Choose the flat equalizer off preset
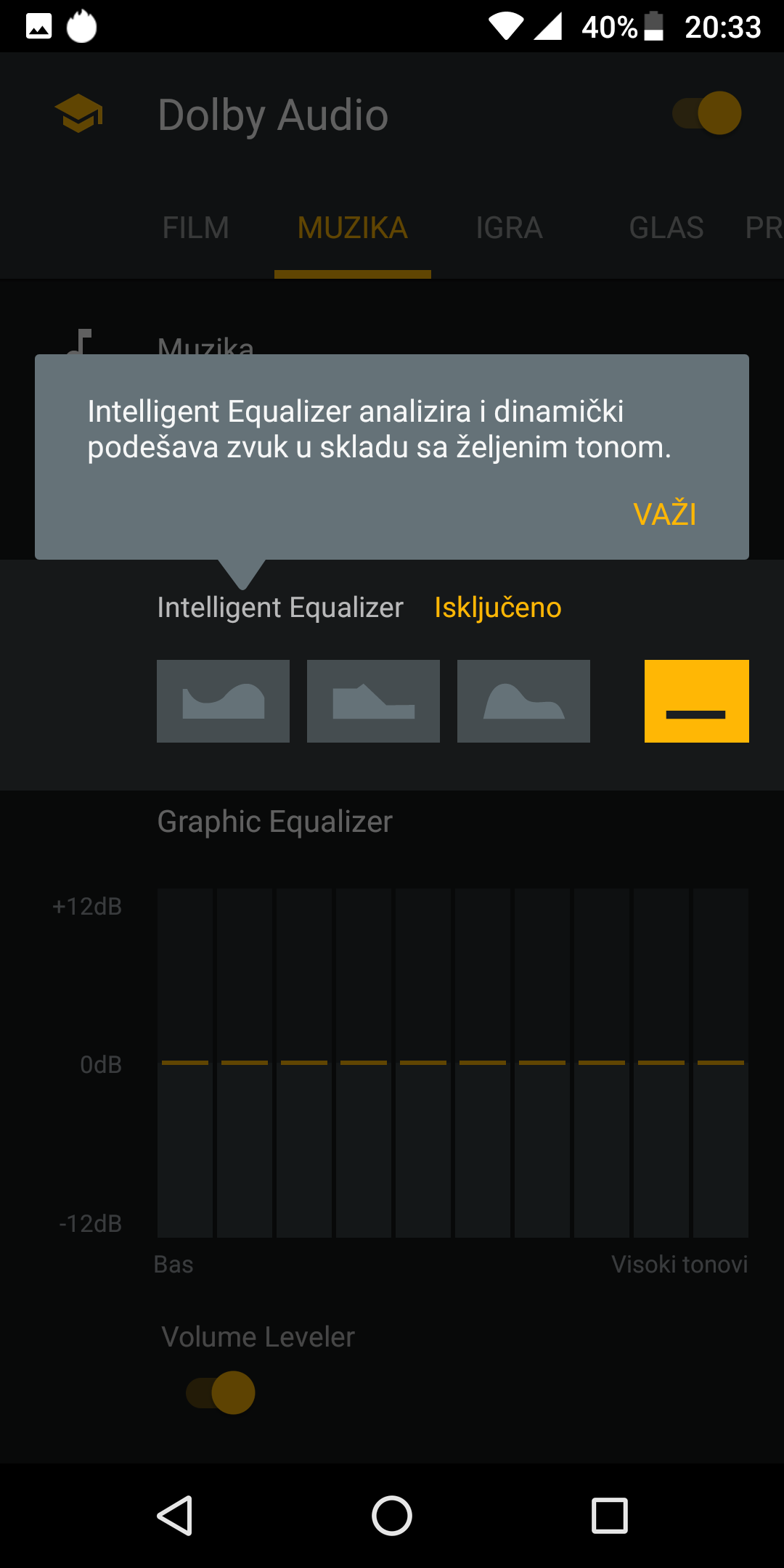This screenshot has width=784, height=1568. [x=697, y=701]
